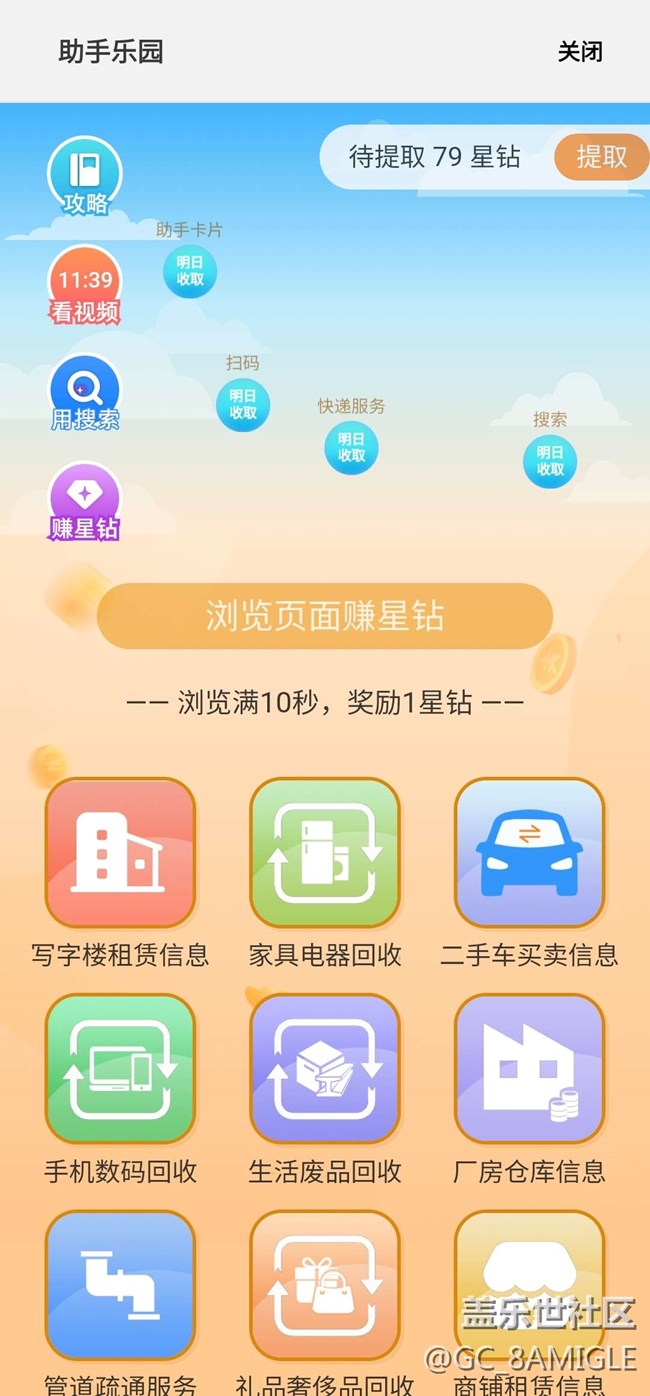Tap the 快递服务 reward bubble
Screen dimensions: 650x1396
[x=351, y=447]
